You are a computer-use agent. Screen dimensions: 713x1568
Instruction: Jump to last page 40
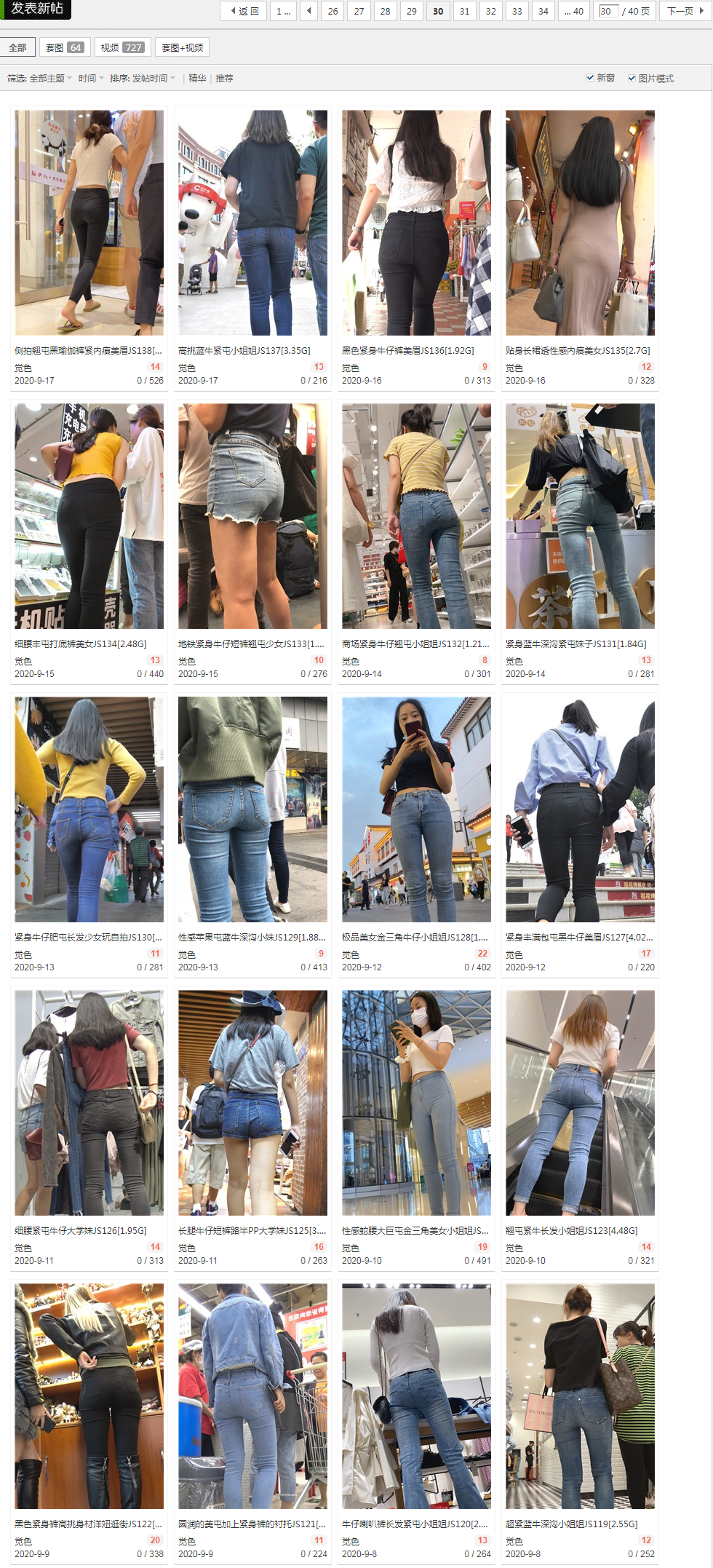573,11
